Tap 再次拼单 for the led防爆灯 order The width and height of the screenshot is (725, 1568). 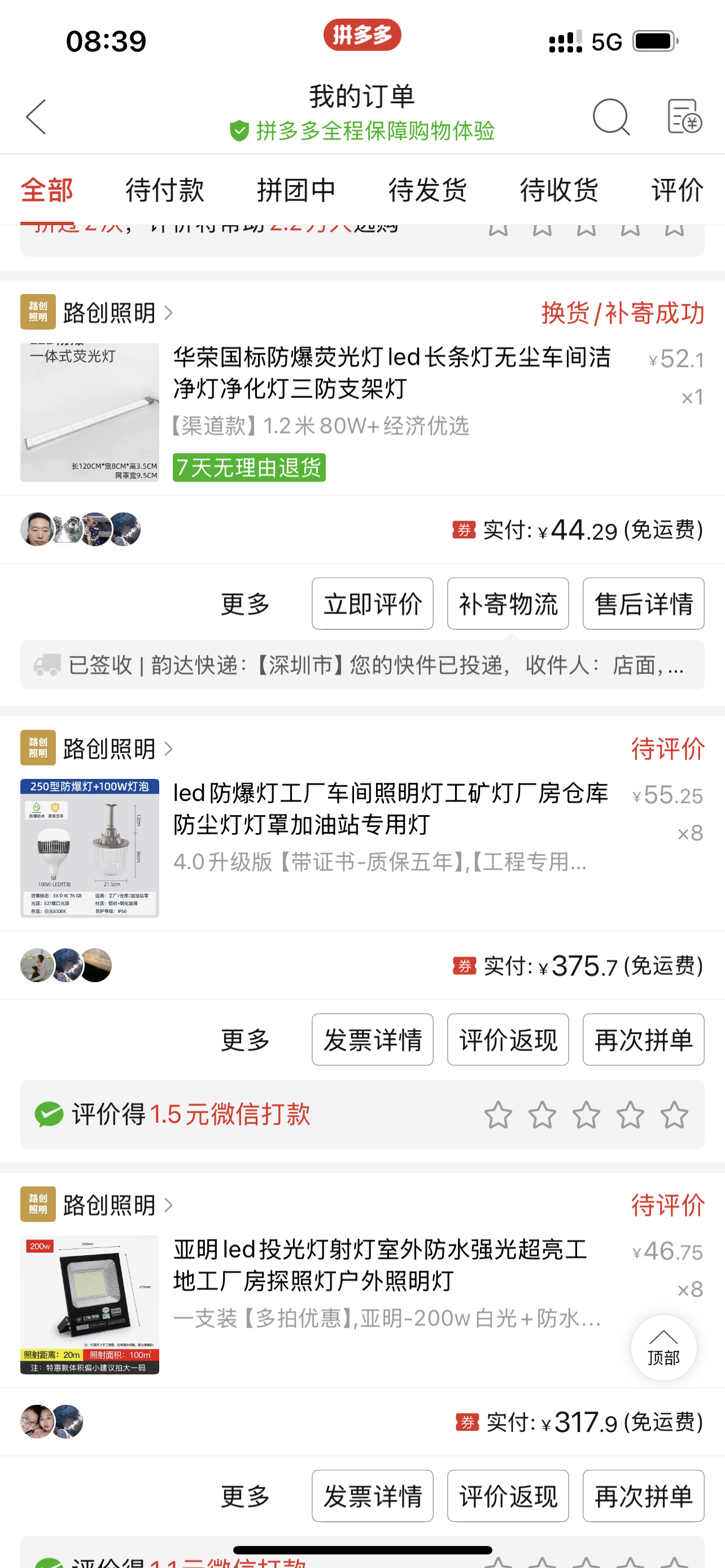644,1040
